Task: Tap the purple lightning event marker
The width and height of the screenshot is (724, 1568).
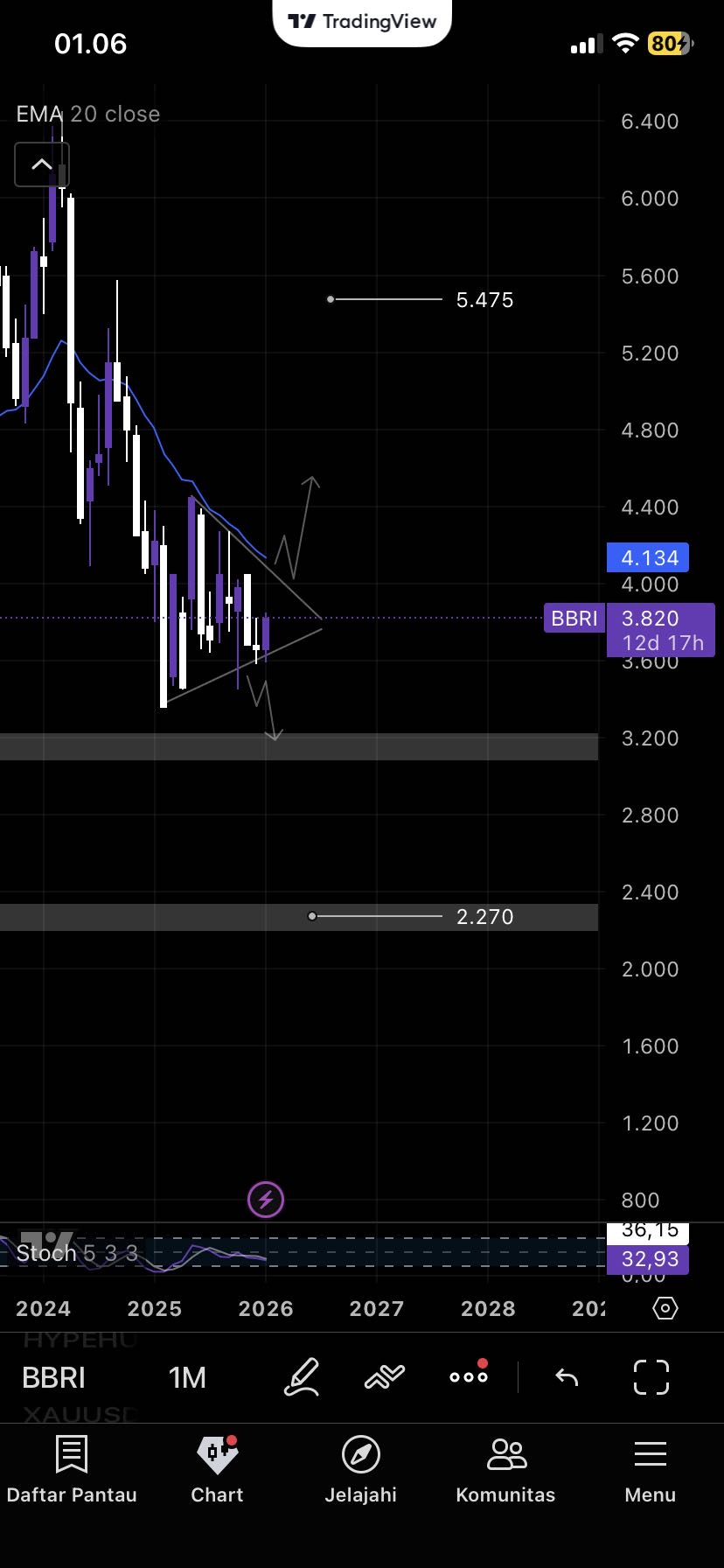Action: point(266,1199)
